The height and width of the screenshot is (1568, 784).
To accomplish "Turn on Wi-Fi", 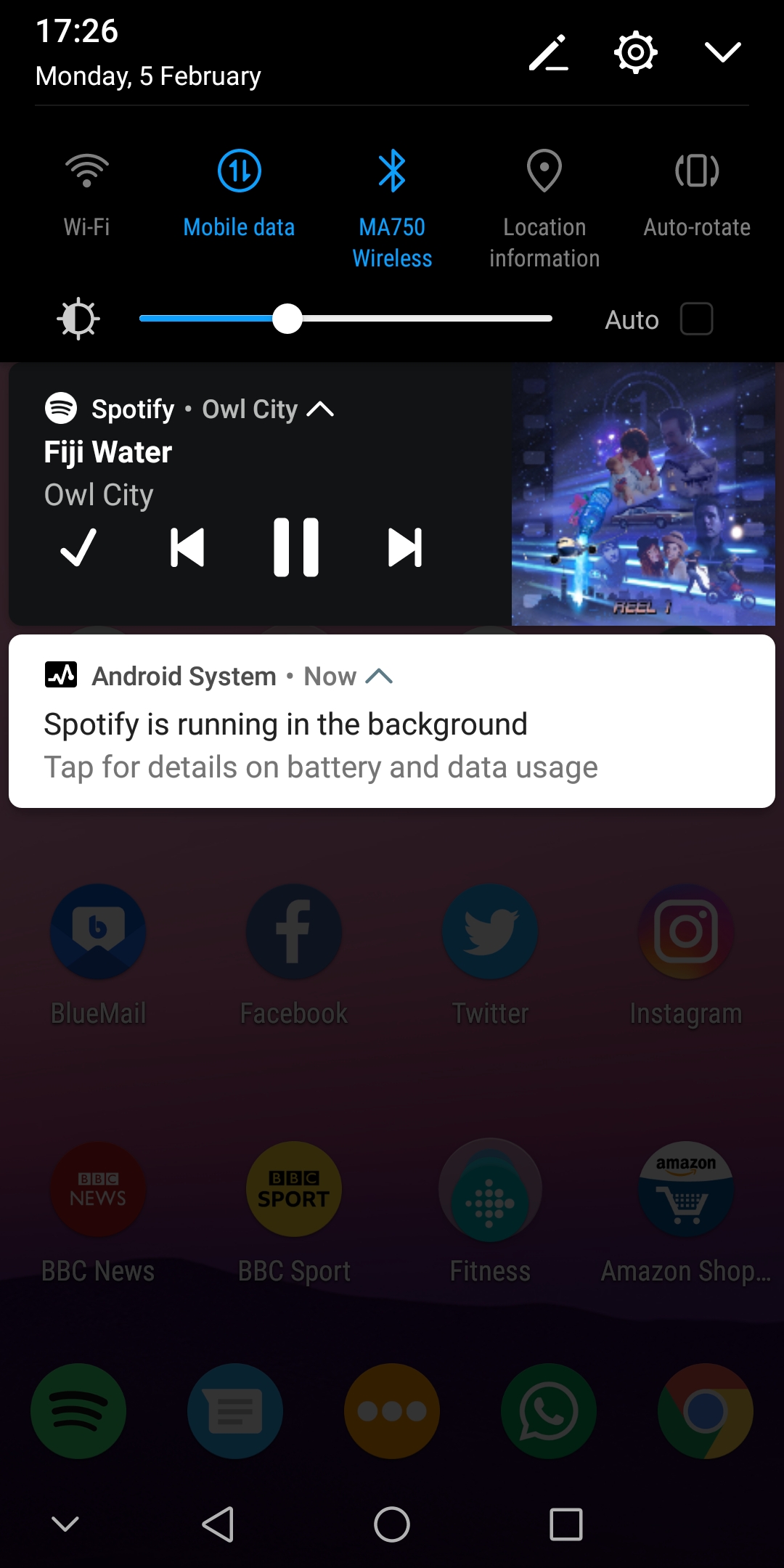I will coord(87,172).
